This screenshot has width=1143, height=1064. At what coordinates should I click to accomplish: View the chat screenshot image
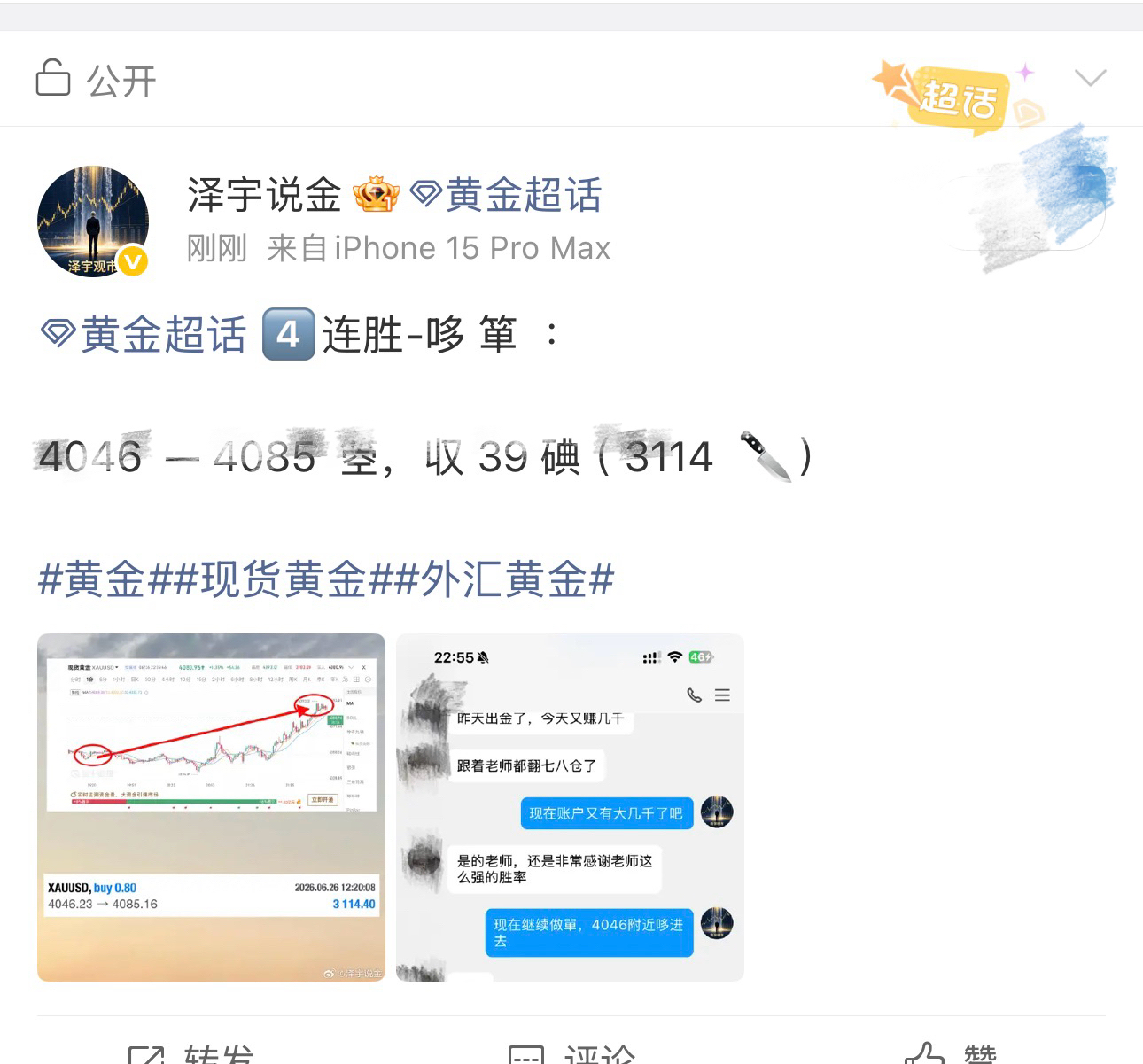click(x=570, y=807)
